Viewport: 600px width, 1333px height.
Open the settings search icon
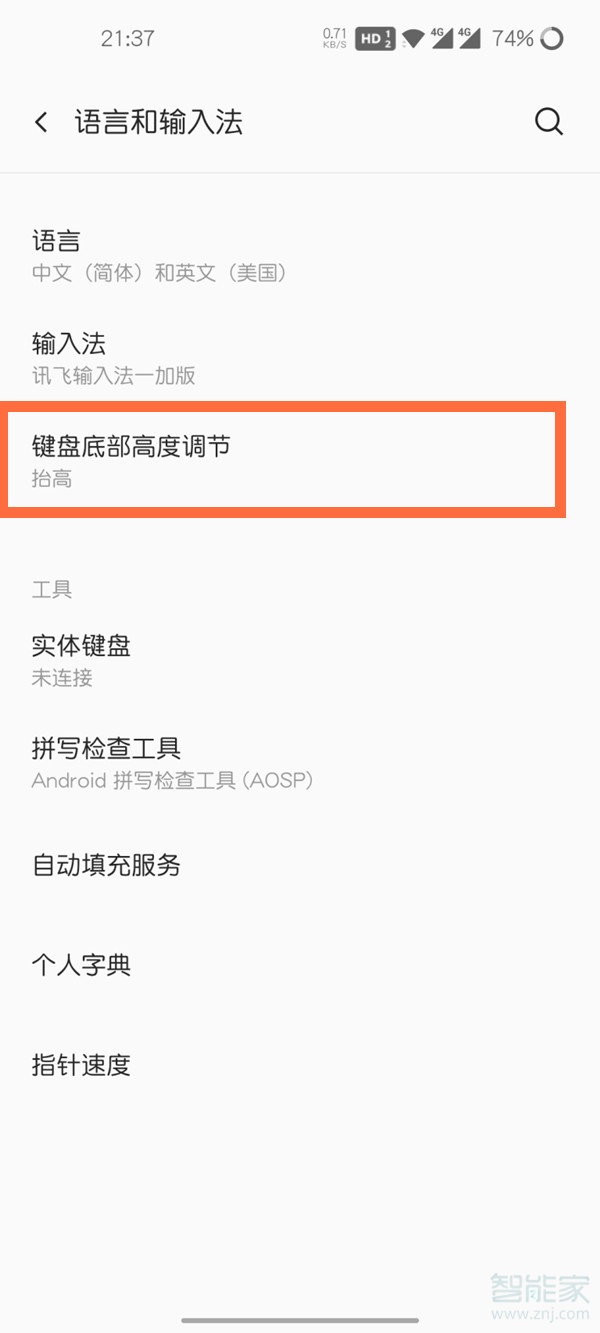coord(548,122)
